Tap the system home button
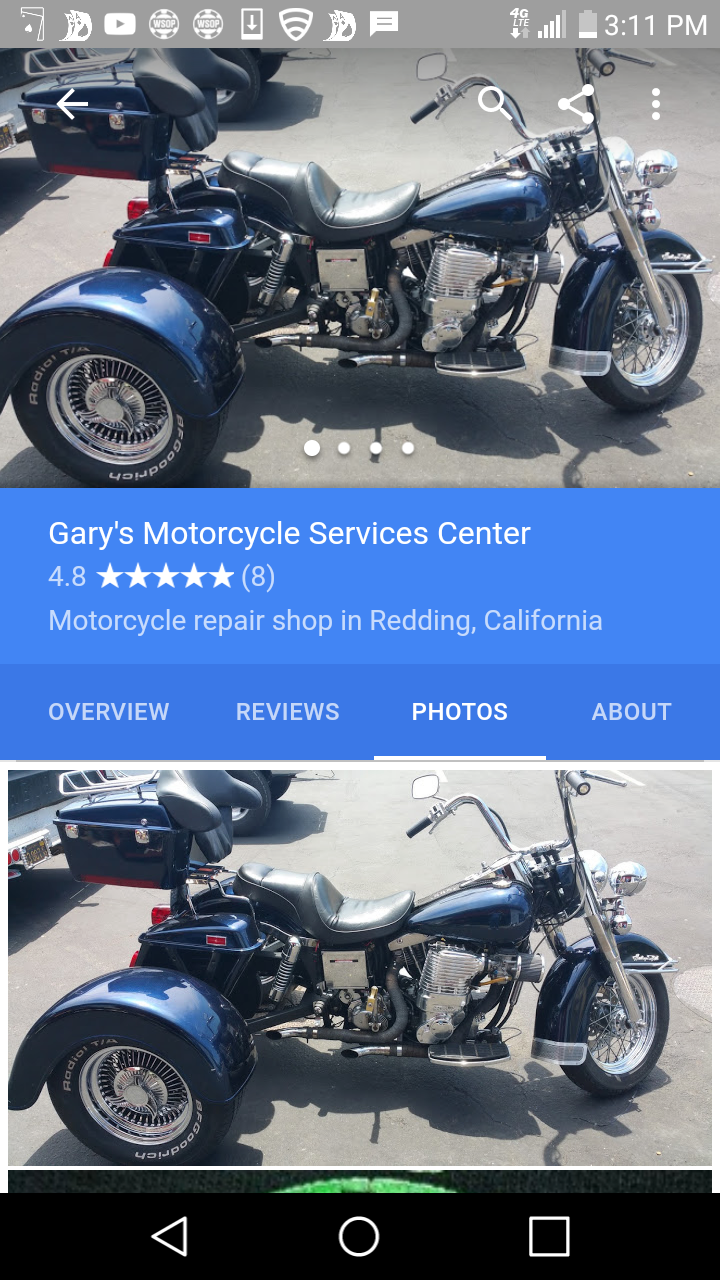Image resolution: width=720 pixels, height=1280 pixels. click(359, 1236)
